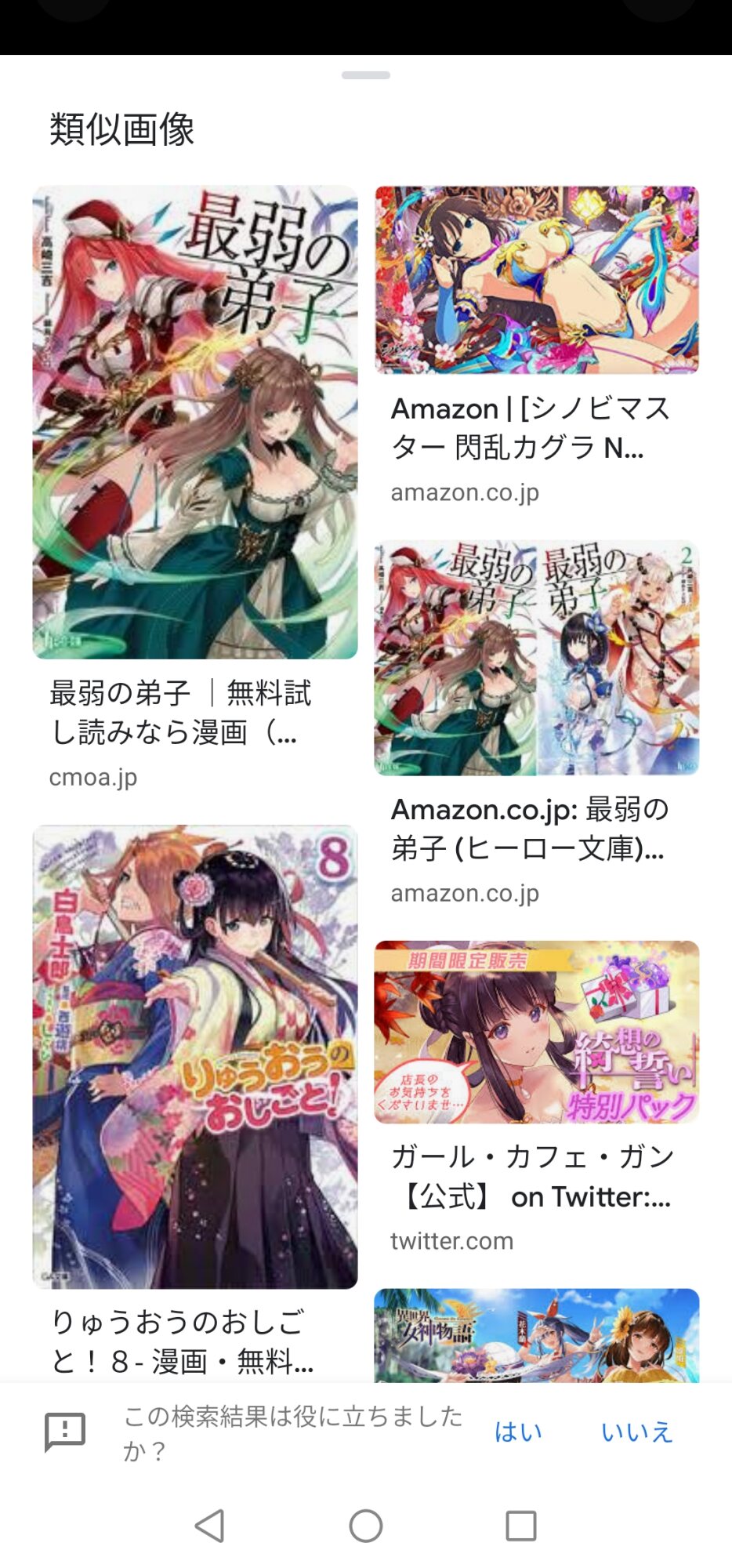Answer いいえ to the feedback question
The height and width of the screenshot is (1568, 732).
pos(636,1432)
